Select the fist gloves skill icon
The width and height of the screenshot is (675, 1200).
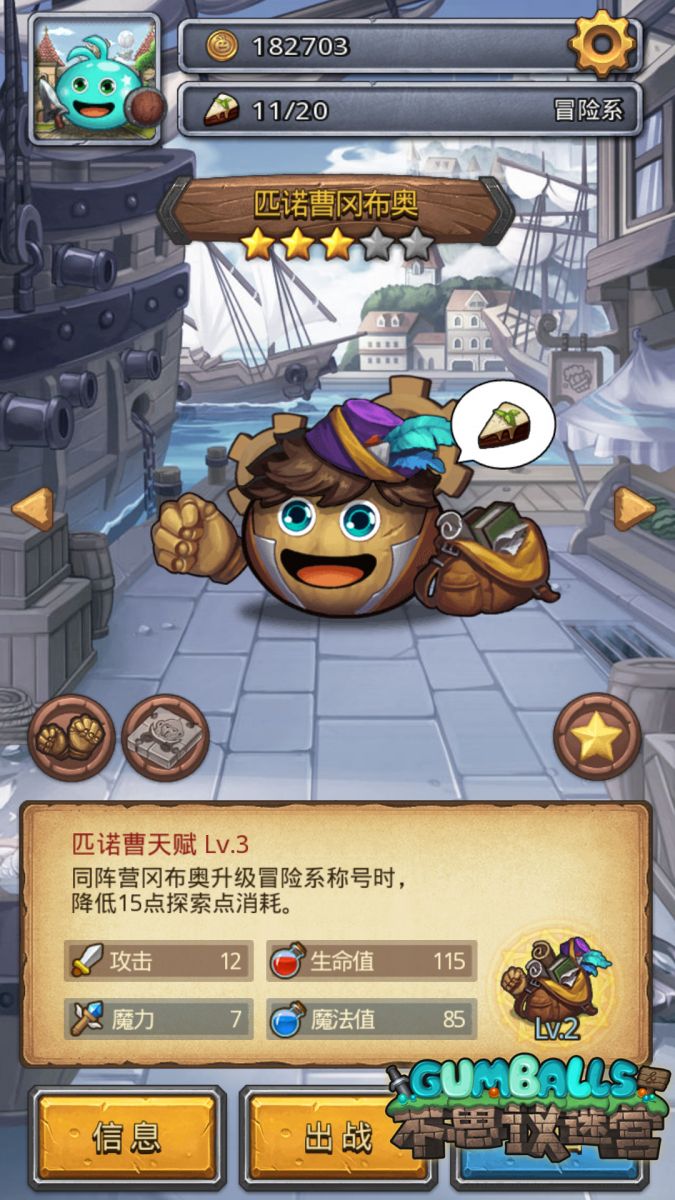coord(71,738)
